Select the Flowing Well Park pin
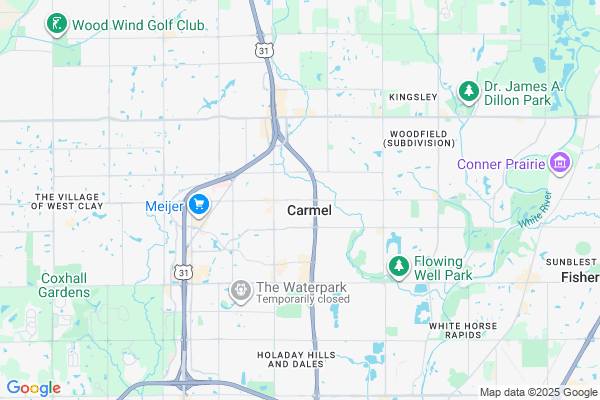This screenshot has height=400, width=600. 399,266
